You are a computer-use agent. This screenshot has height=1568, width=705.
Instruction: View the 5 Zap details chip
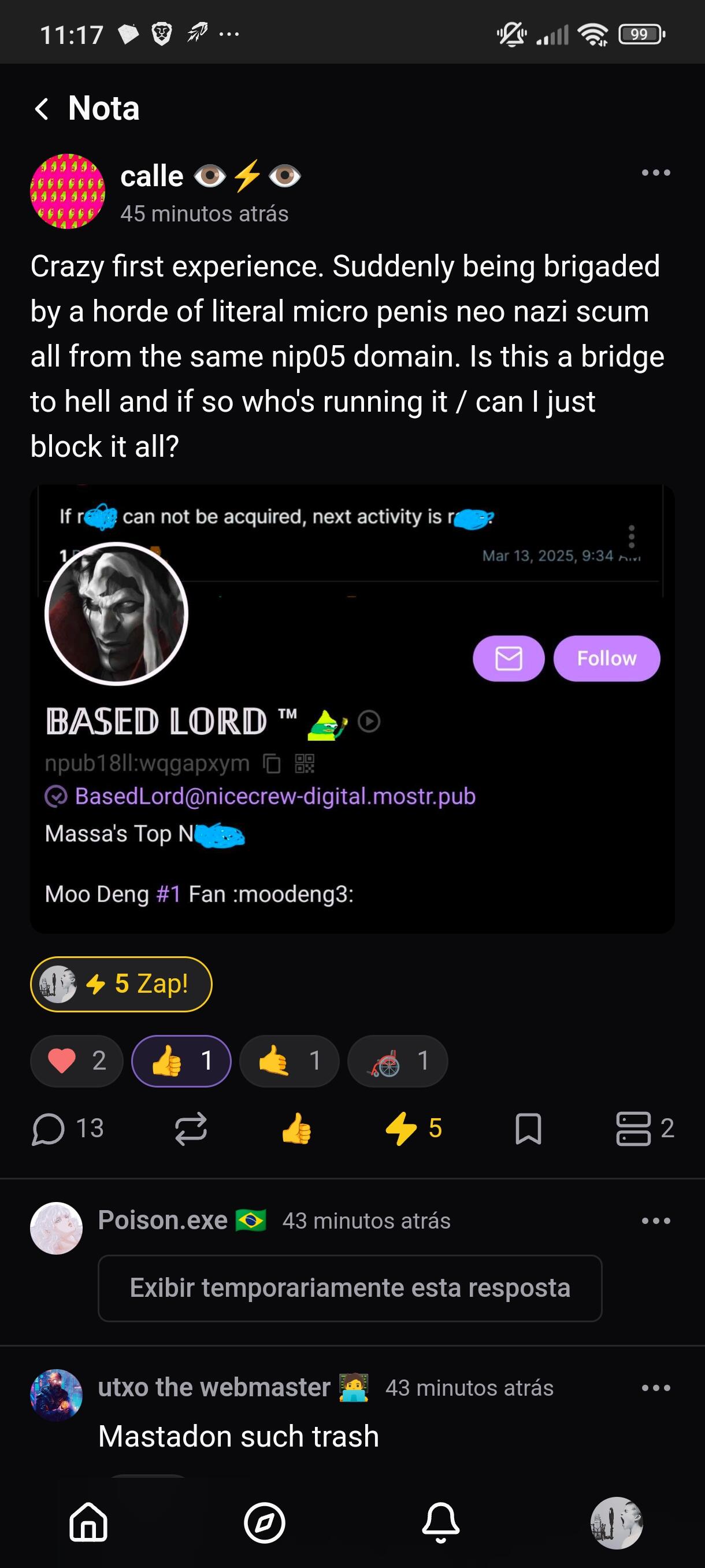121,983
